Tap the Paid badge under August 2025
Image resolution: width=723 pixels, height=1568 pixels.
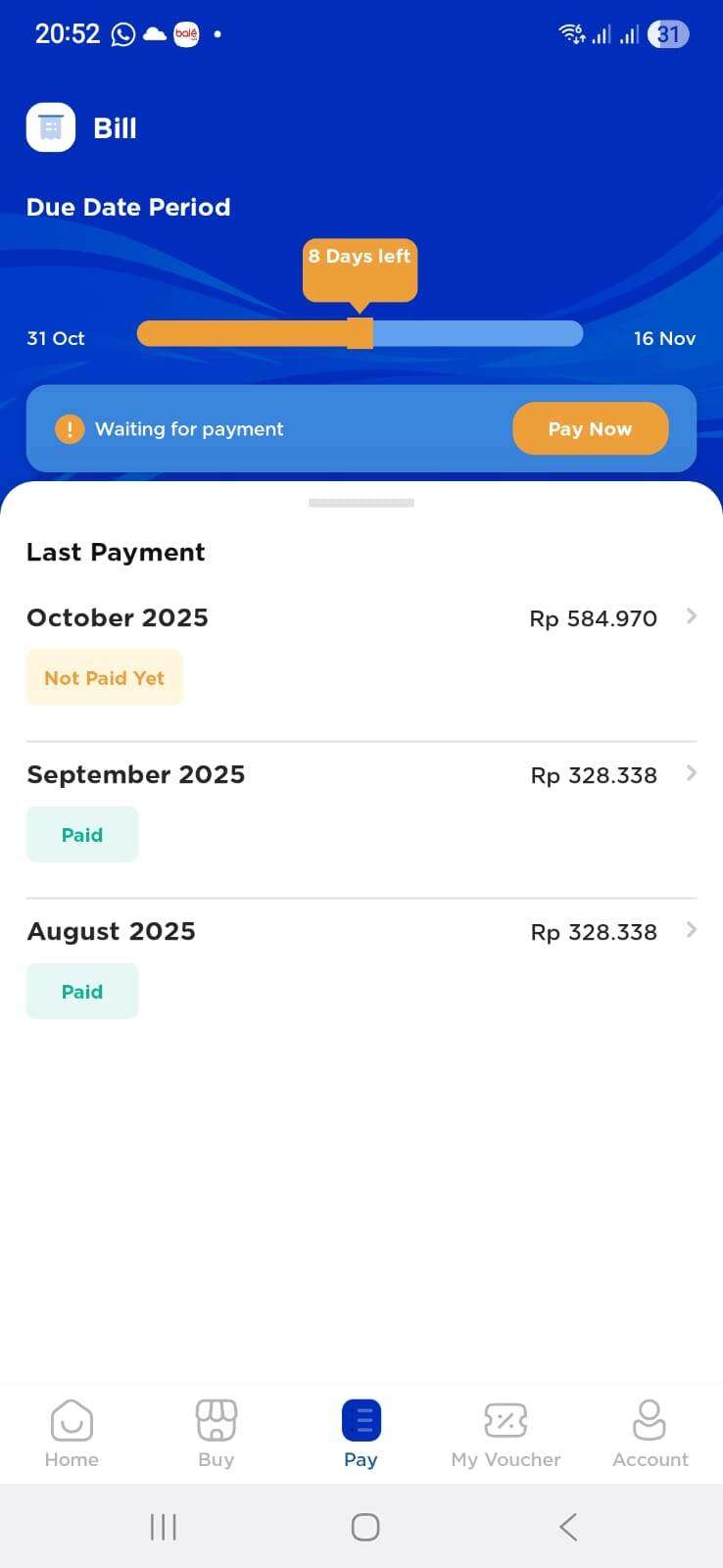pyautogui.click(x=82, y=991)
